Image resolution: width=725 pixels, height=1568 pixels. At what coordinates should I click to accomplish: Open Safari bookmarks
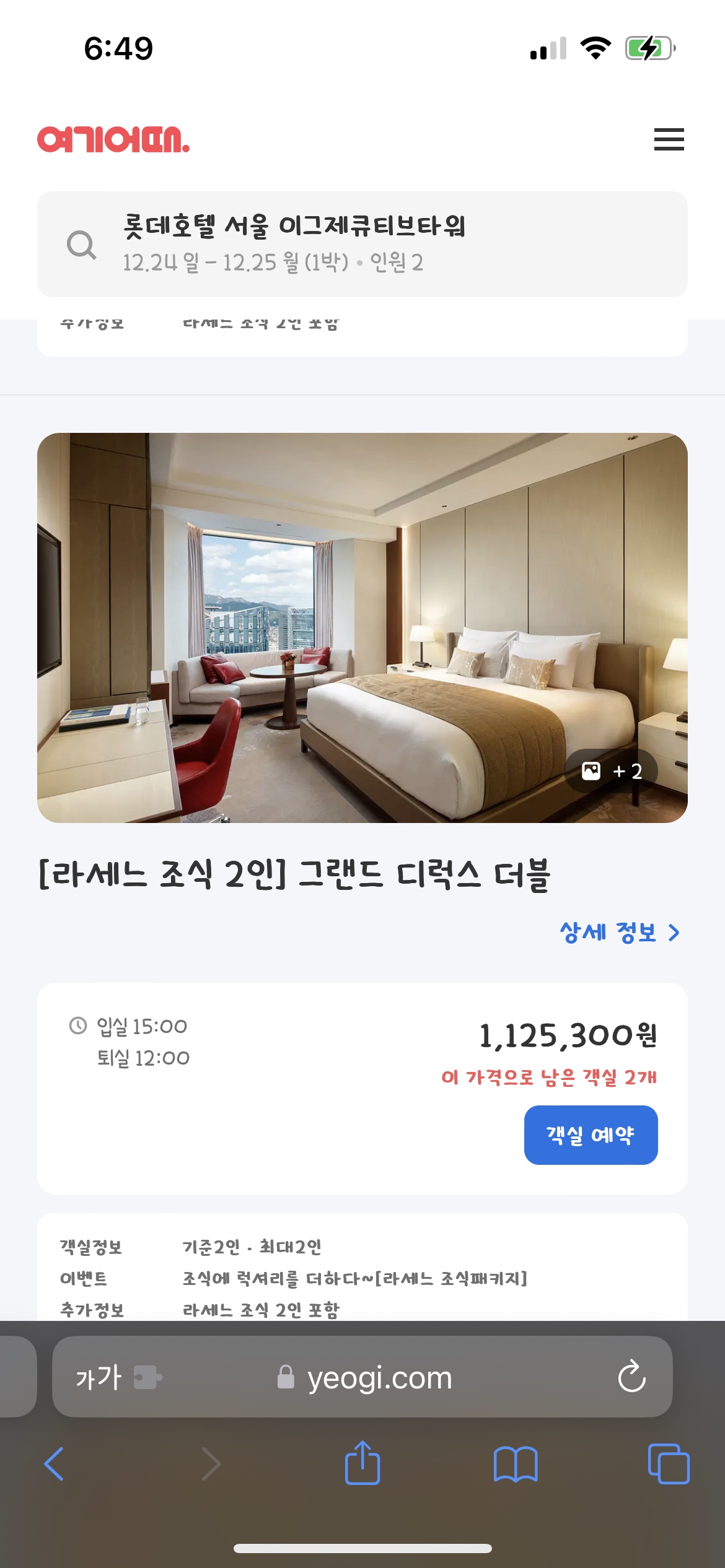tap(515, 1464)
